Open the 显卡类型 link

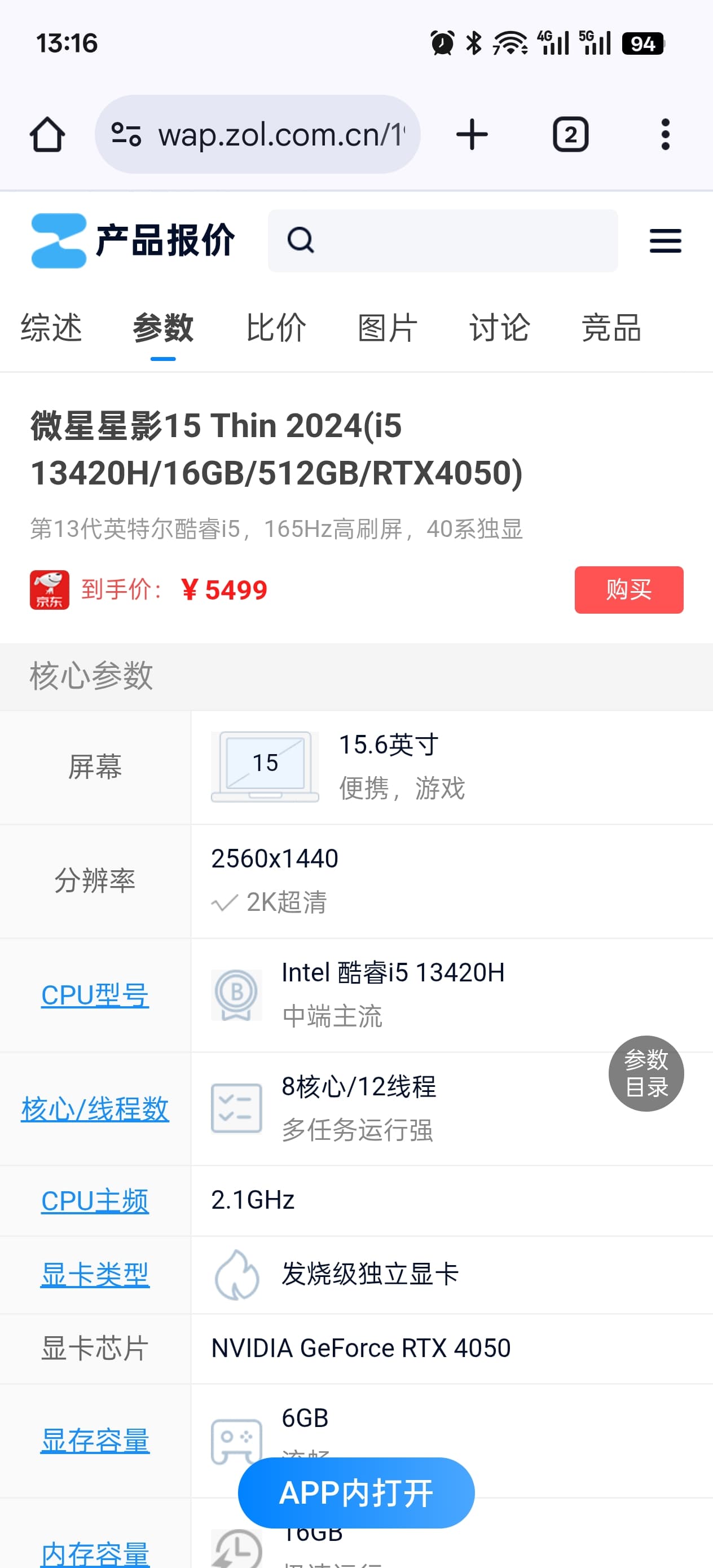pos(95,1275)
